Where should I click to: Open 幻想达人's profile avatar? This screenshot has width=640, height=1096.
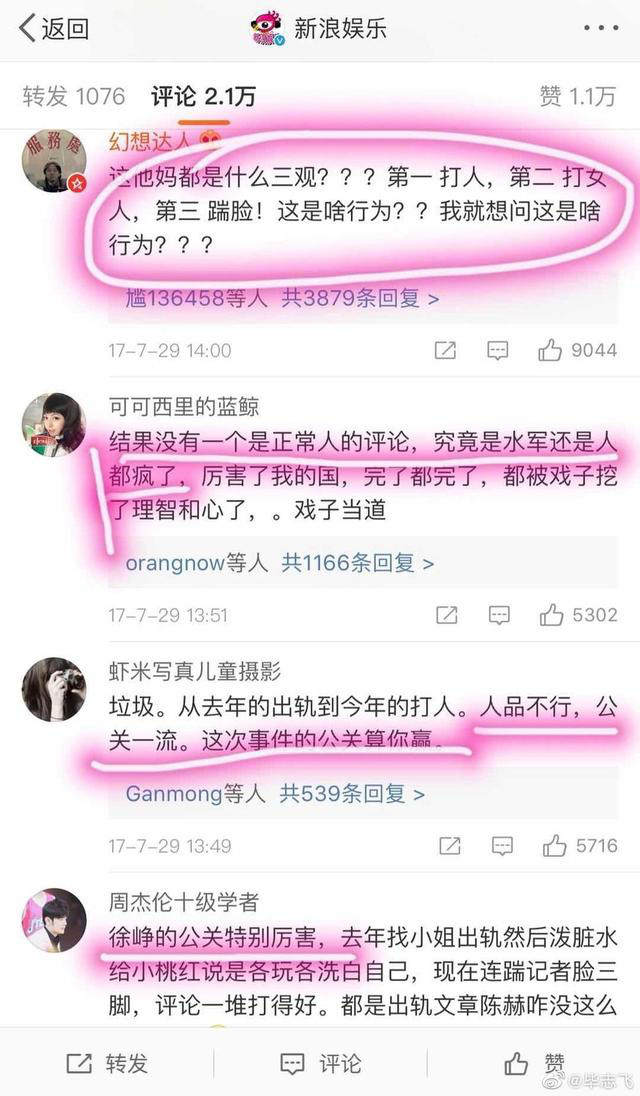click(53, 160)
